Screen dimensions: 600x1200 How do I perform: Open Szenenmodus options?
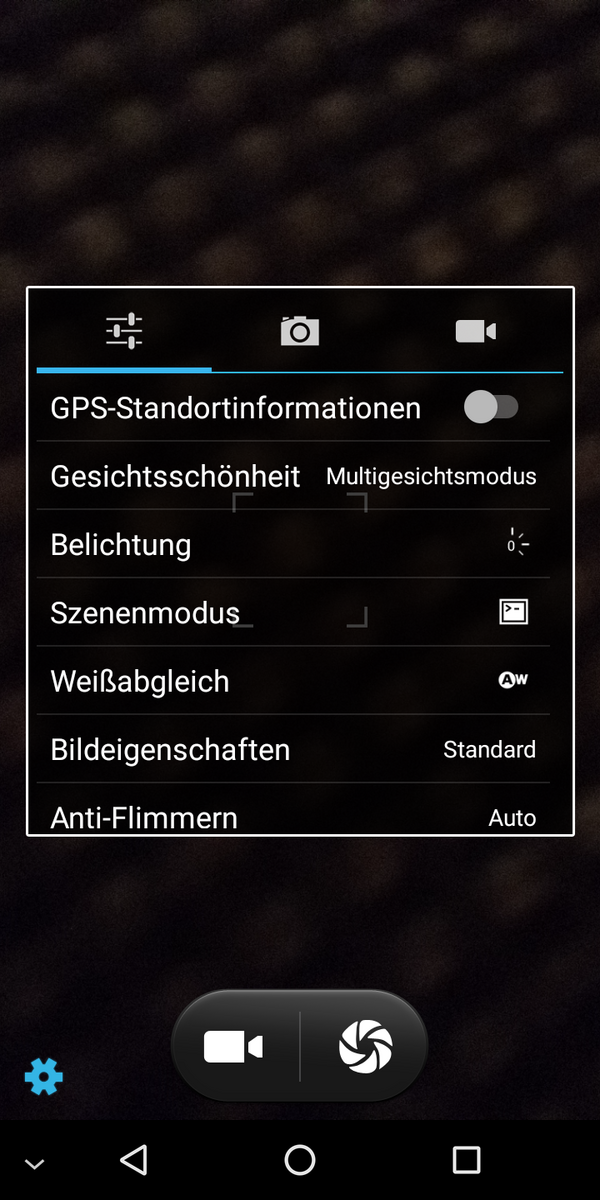click(293, 613)
